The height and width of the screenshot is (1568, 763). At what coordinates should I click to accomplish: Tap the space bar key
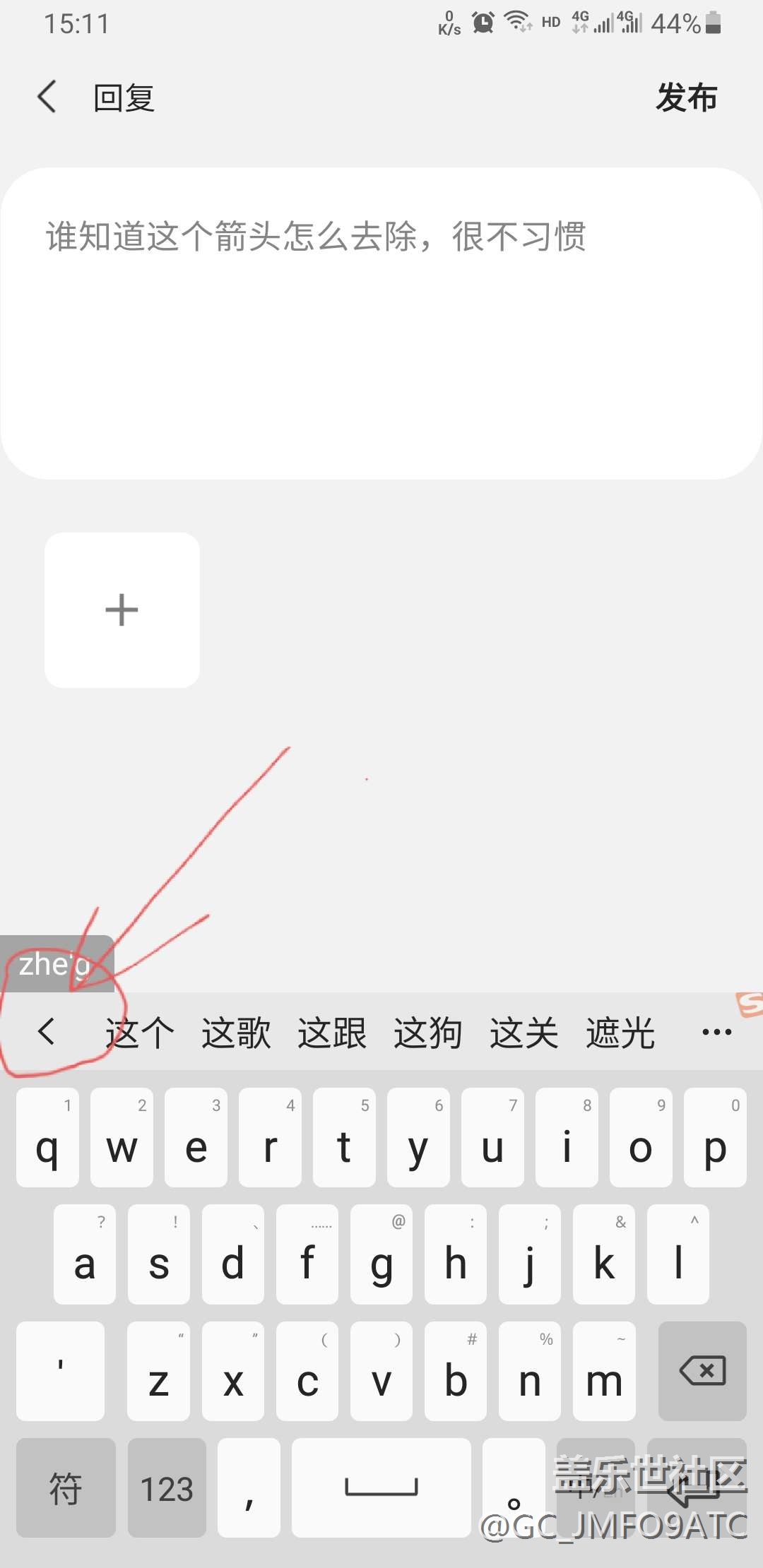(x=381, y=1488)
